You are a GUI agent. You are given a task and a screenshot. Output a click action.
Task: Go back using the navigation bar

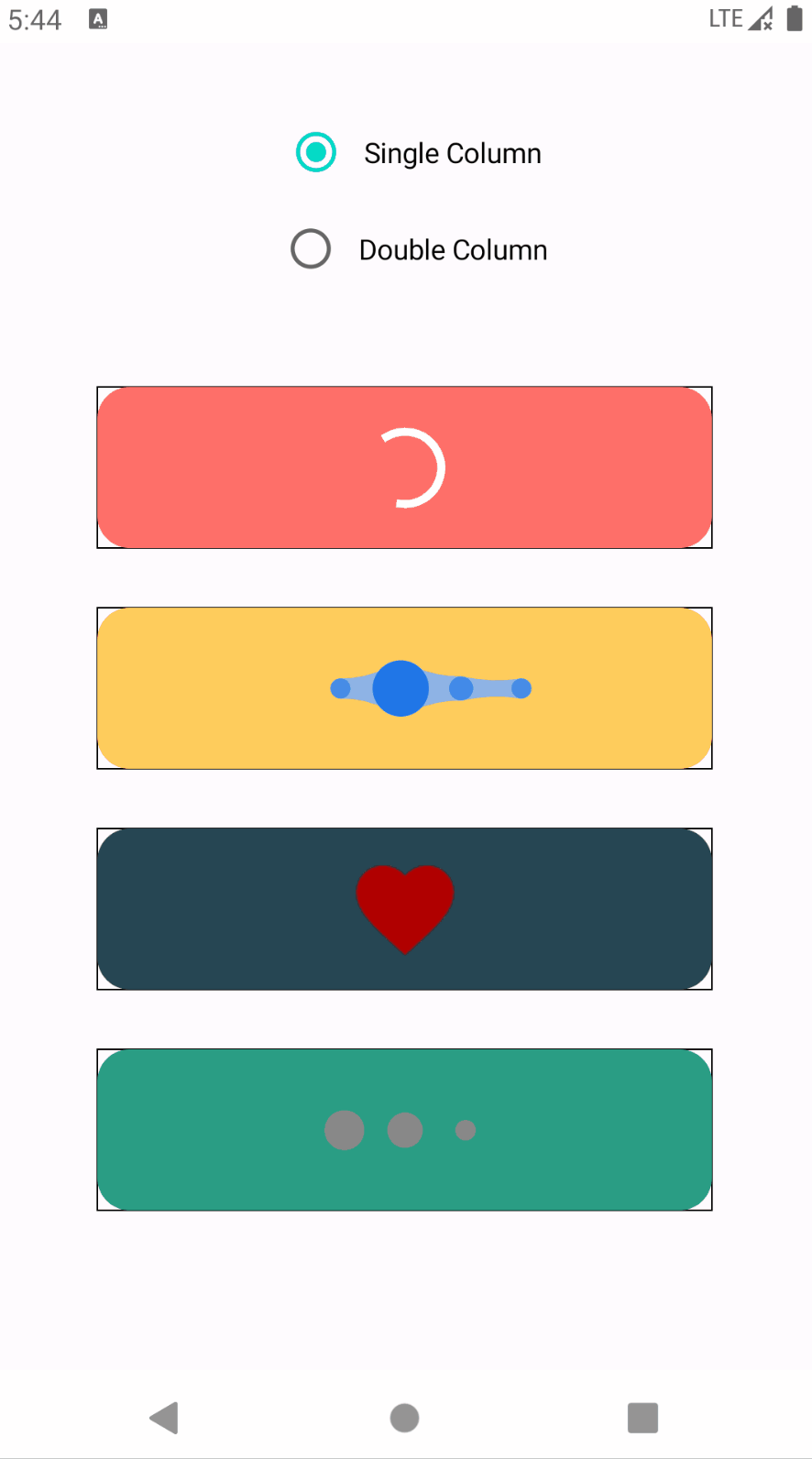click(x=164, y=1418)
